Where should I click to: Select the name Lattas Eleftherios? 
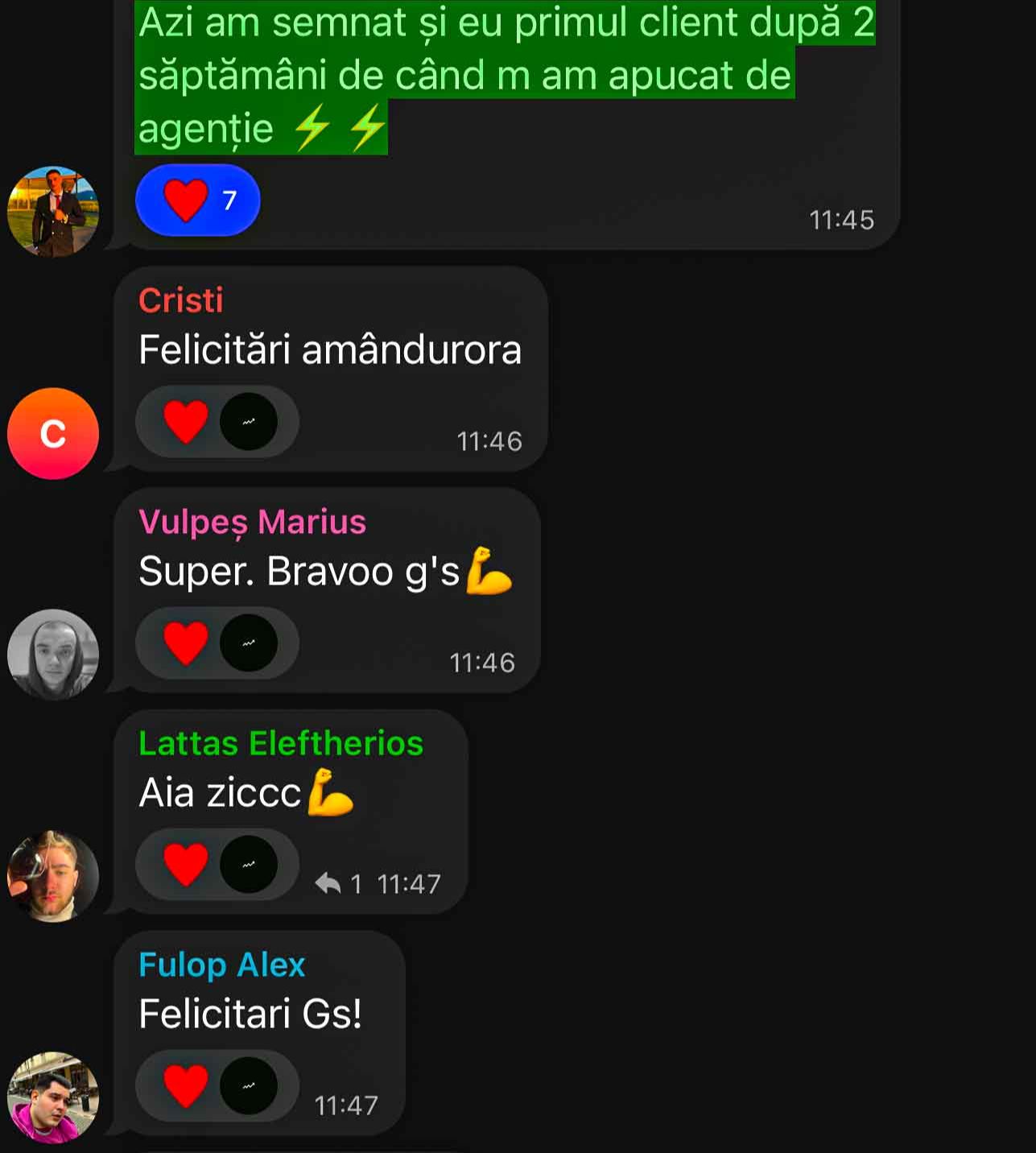point(280,743)
